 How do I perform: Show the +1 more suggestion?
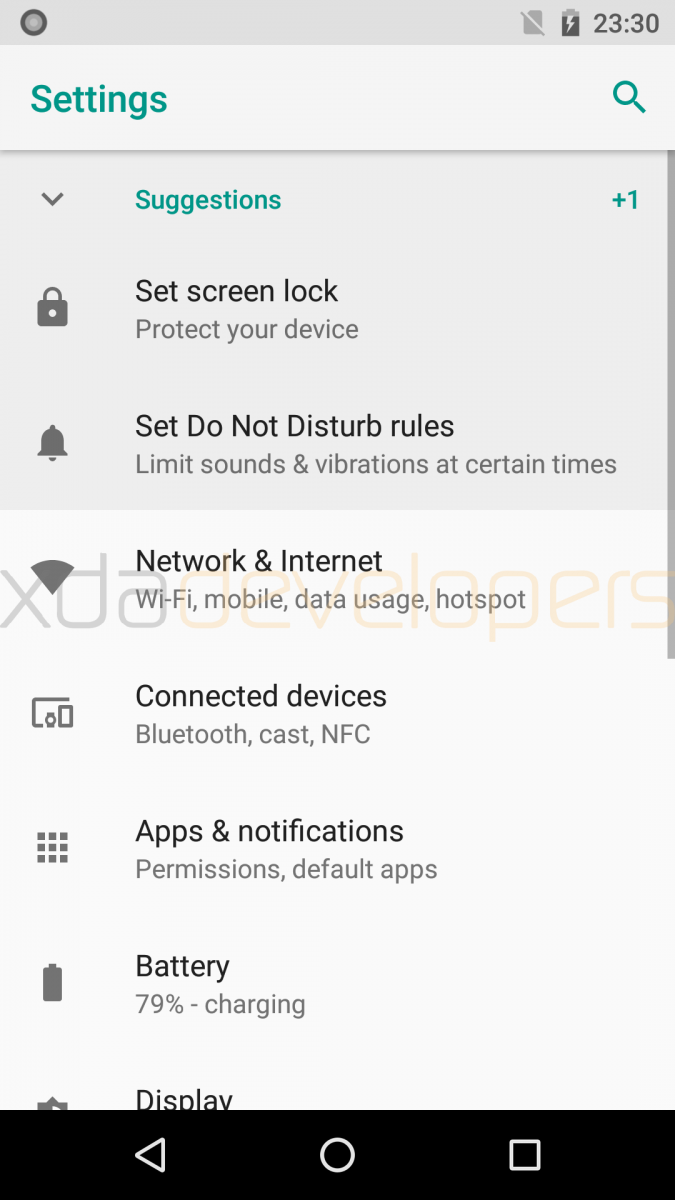point(625,200)
